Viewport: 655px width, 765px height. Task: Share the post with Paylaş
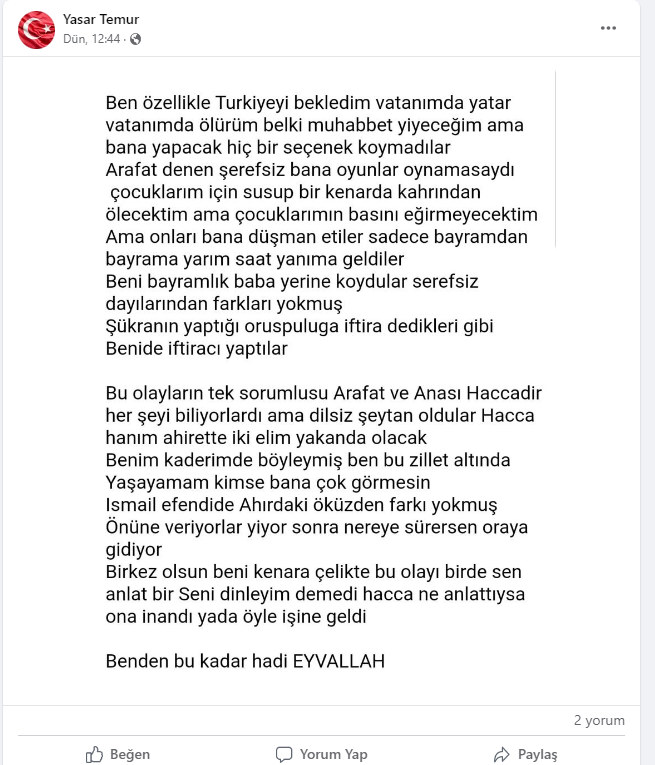click(x=526, y=754)
